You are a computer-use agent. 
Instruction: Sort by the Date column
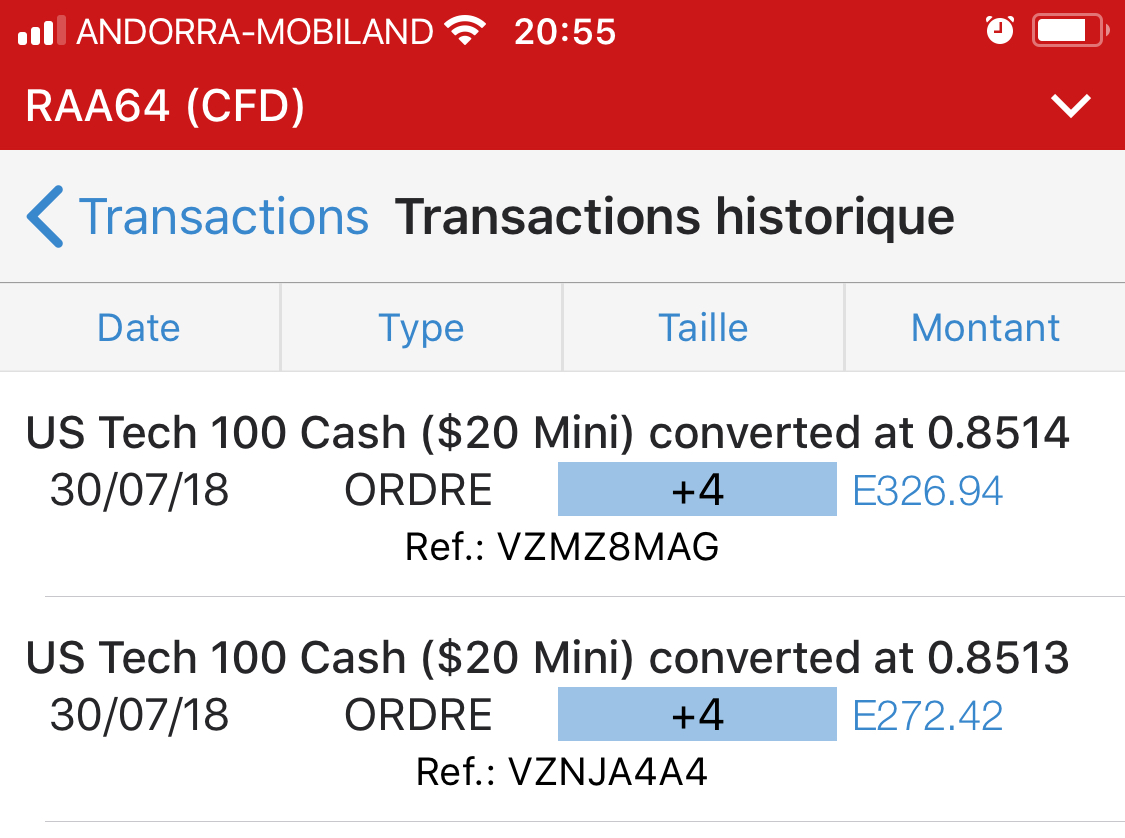click(x=139, y=328)
